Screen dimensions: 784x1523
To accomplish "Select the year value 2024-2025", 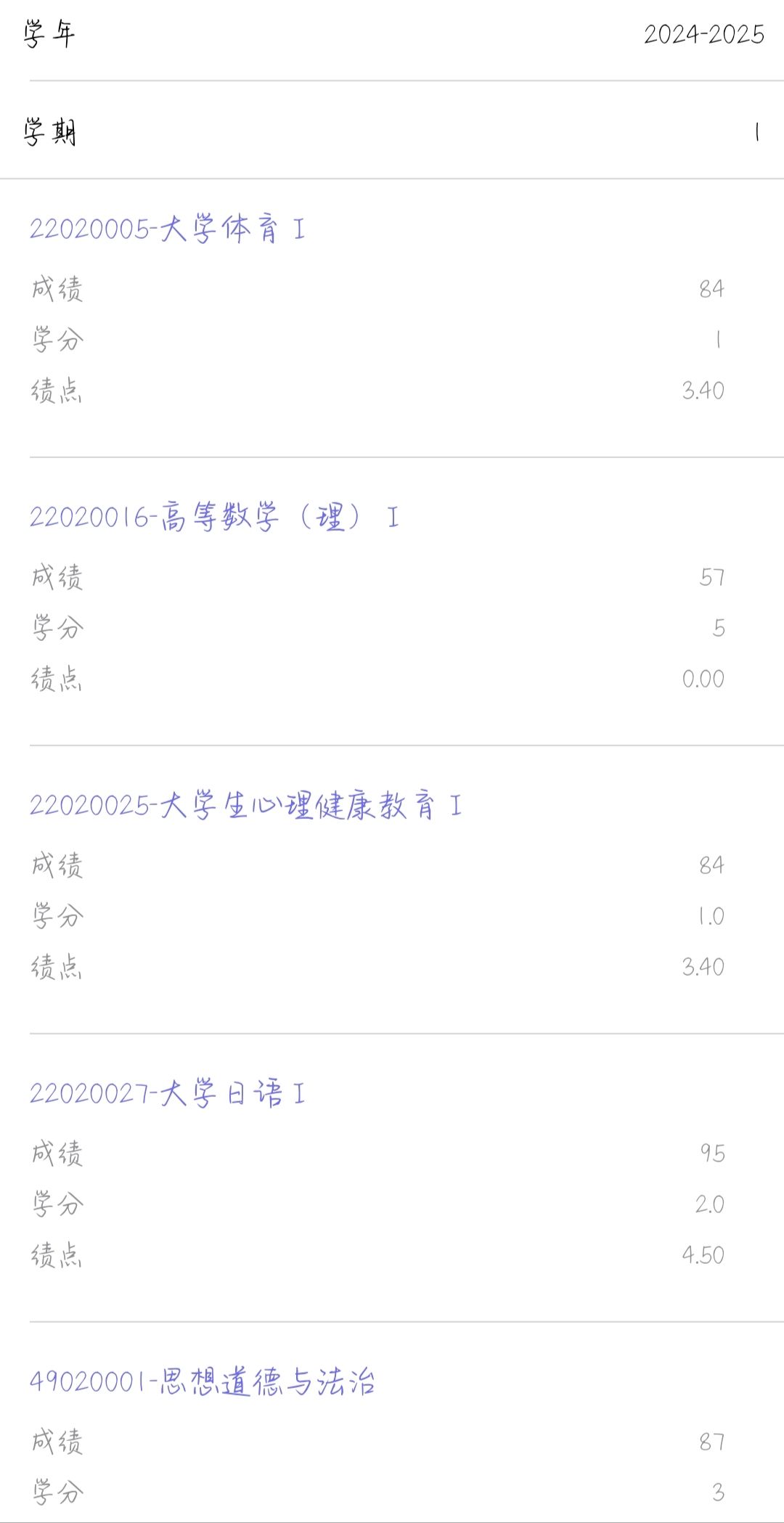I will (703, 33).
